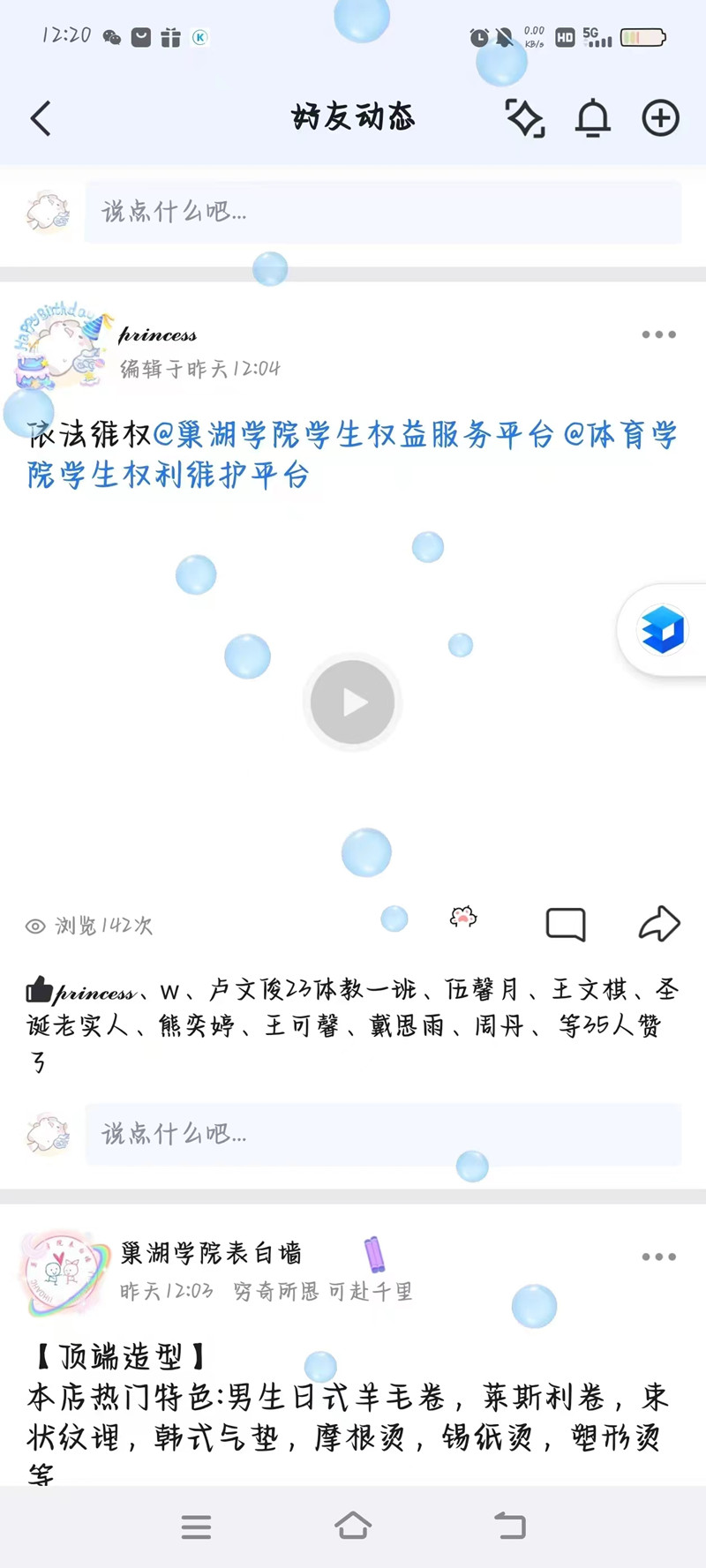Open the floating blue cube widget
Image resolution: width=706 pixels, height=1568 pixels.
pyautogui.click(x=663, y=630)
